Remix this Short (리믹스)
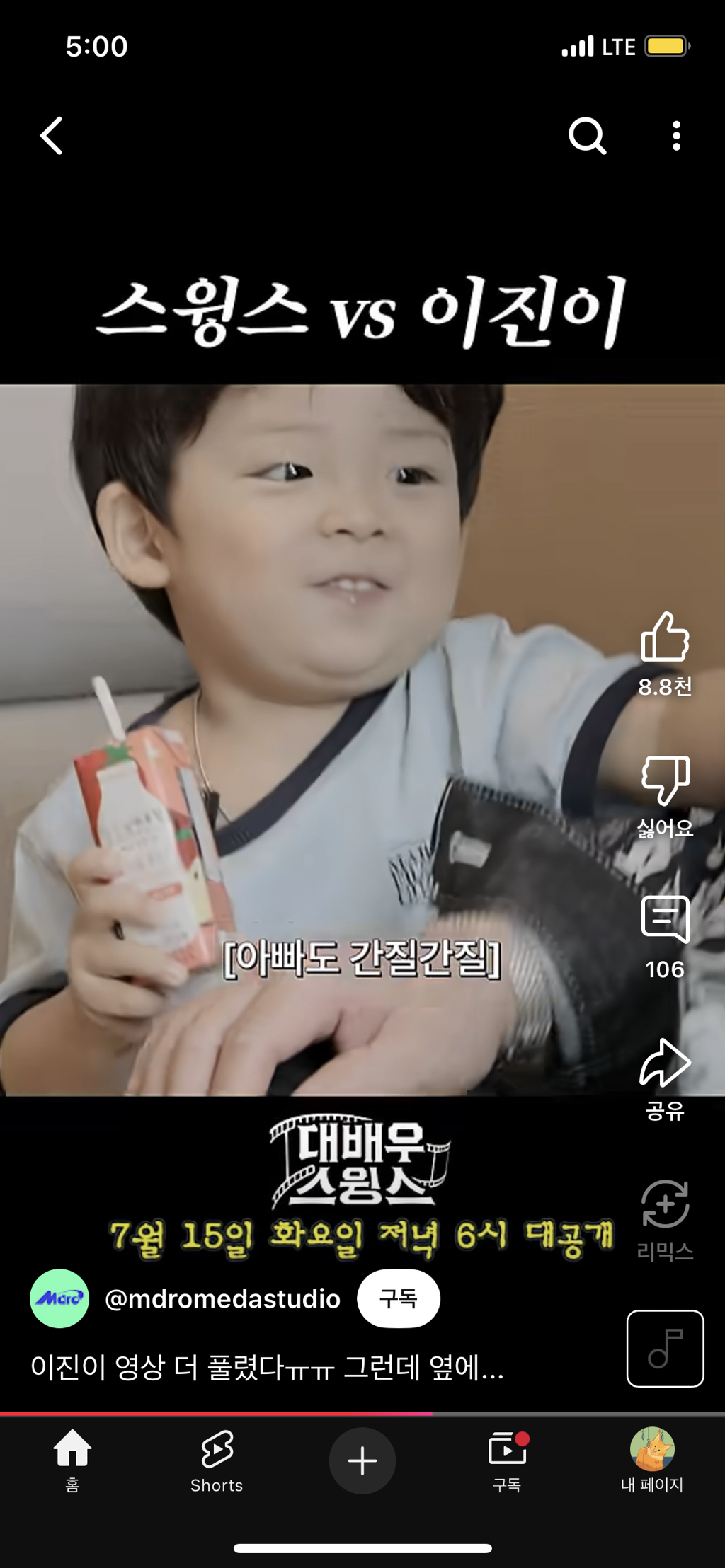Screen dimensions: 725x1568 click(665, 1205)
